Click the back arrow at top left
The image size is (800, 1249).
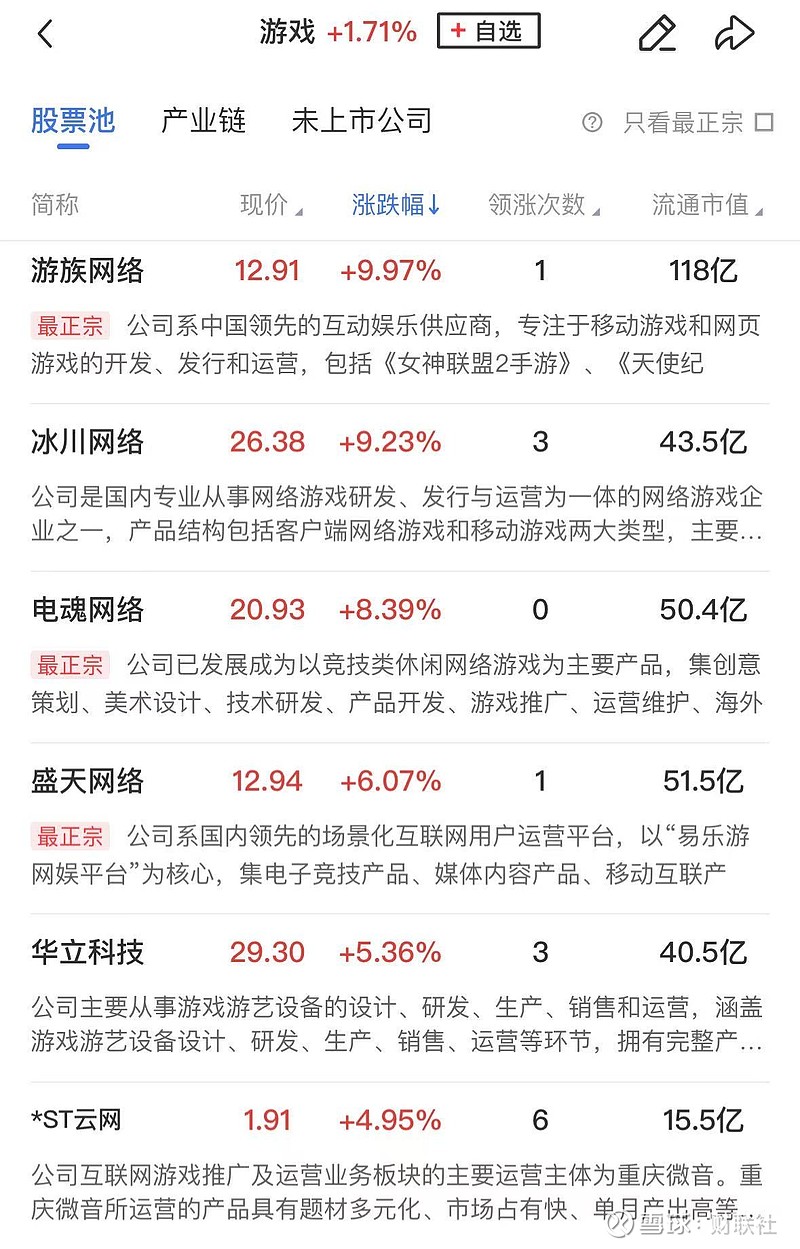pyautogui.click(x=44, y=33)
